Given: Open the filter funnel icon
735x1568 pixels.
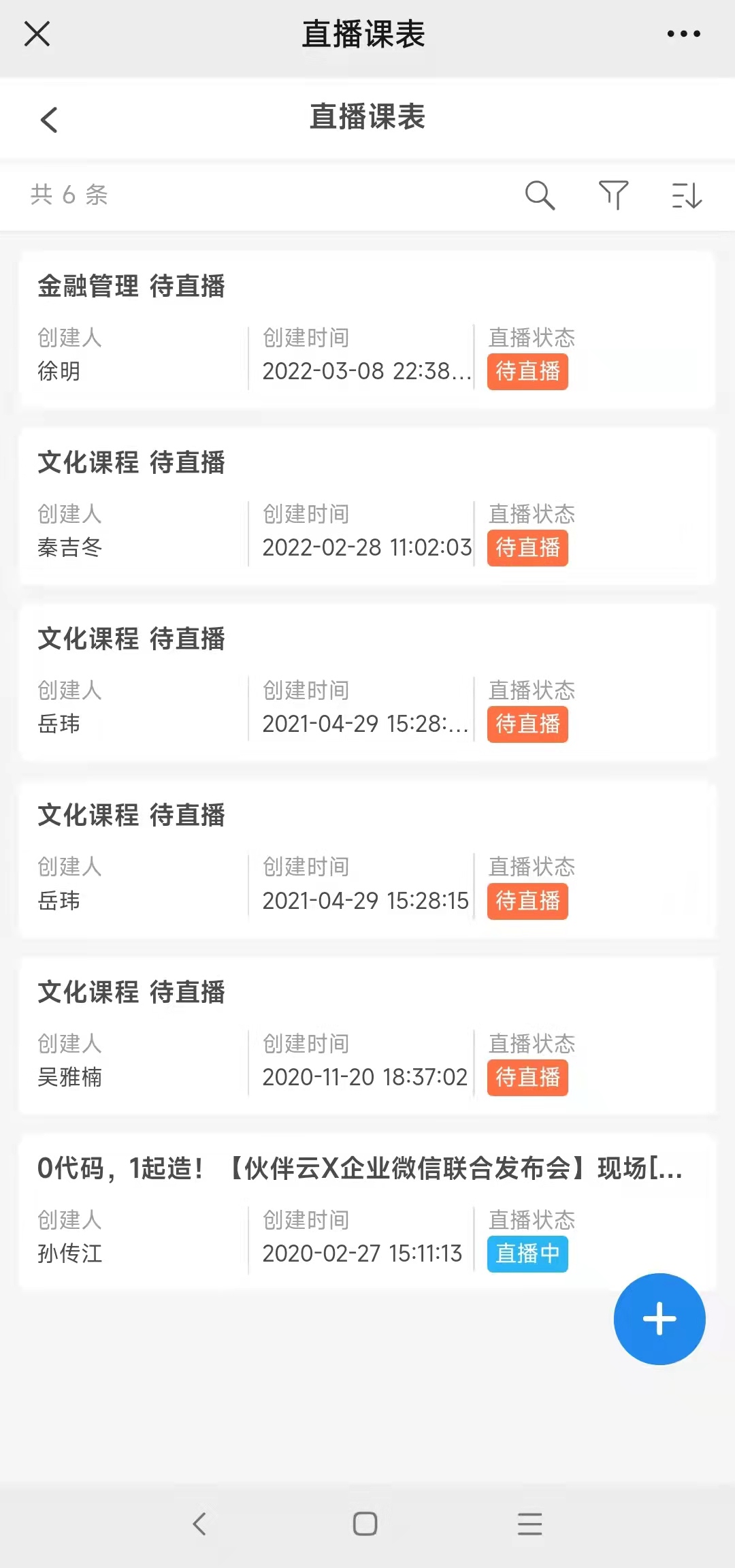Looking at the screenshot, I should [613, 195].
